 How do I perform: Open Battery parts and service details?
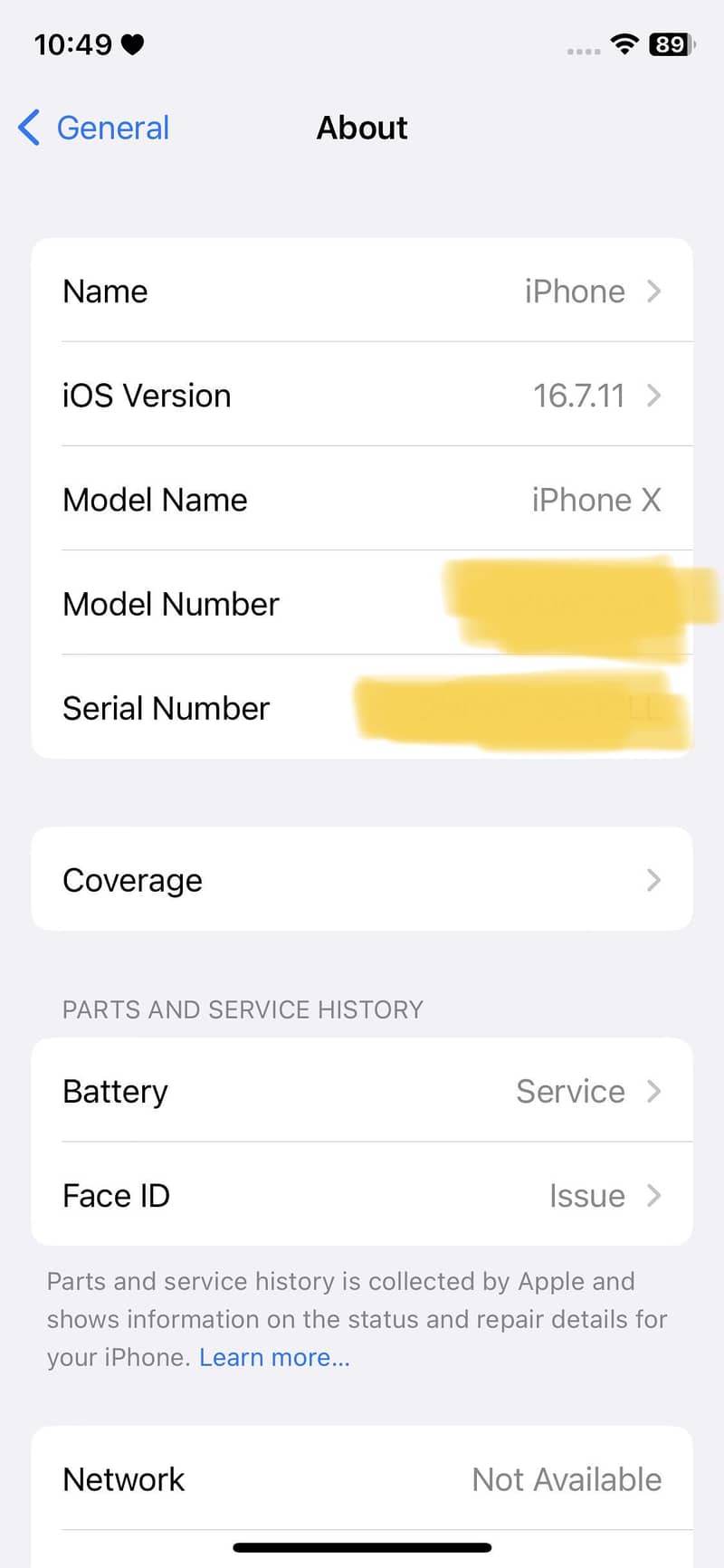tap(362, 1091)
